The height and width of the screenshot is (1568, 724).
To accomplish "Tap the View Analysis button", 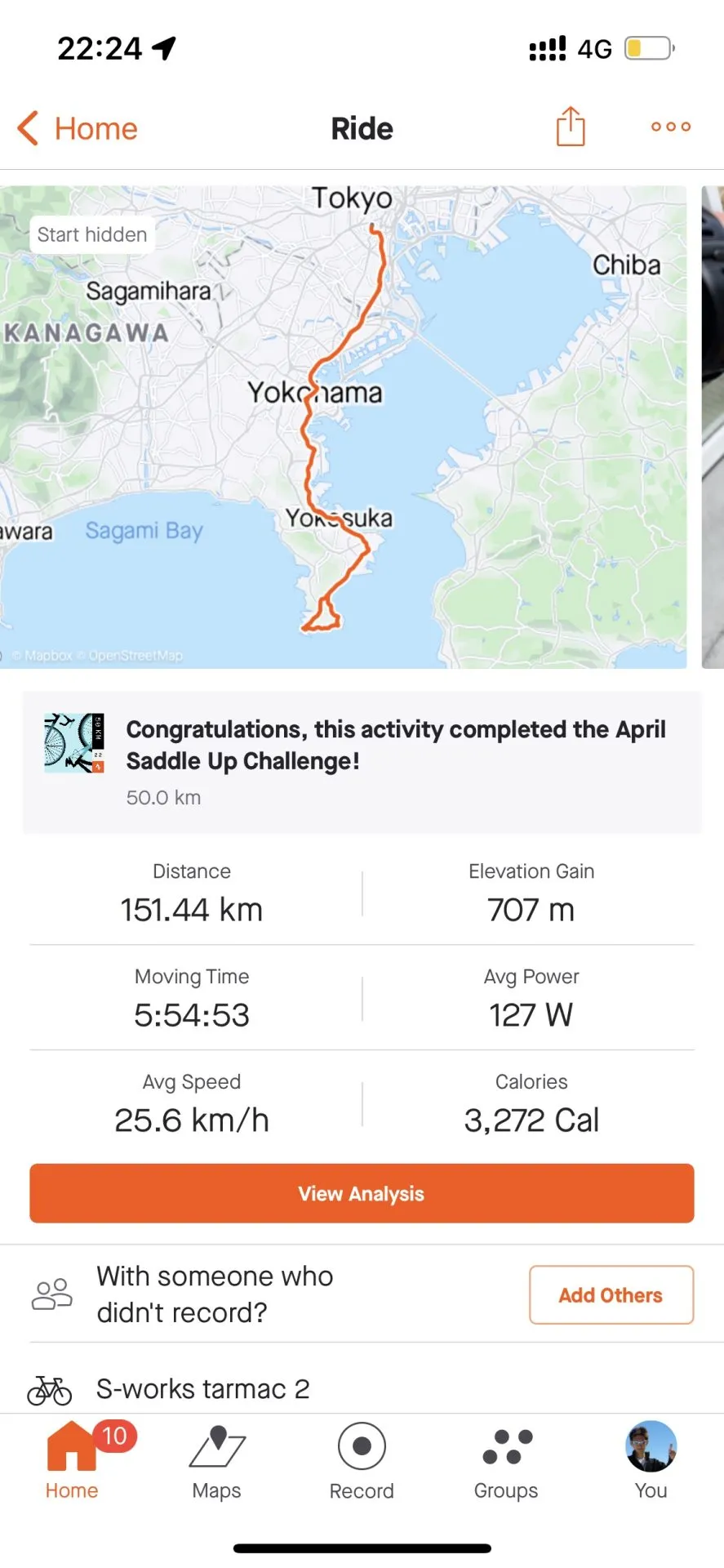I will tap(362, 1193).
